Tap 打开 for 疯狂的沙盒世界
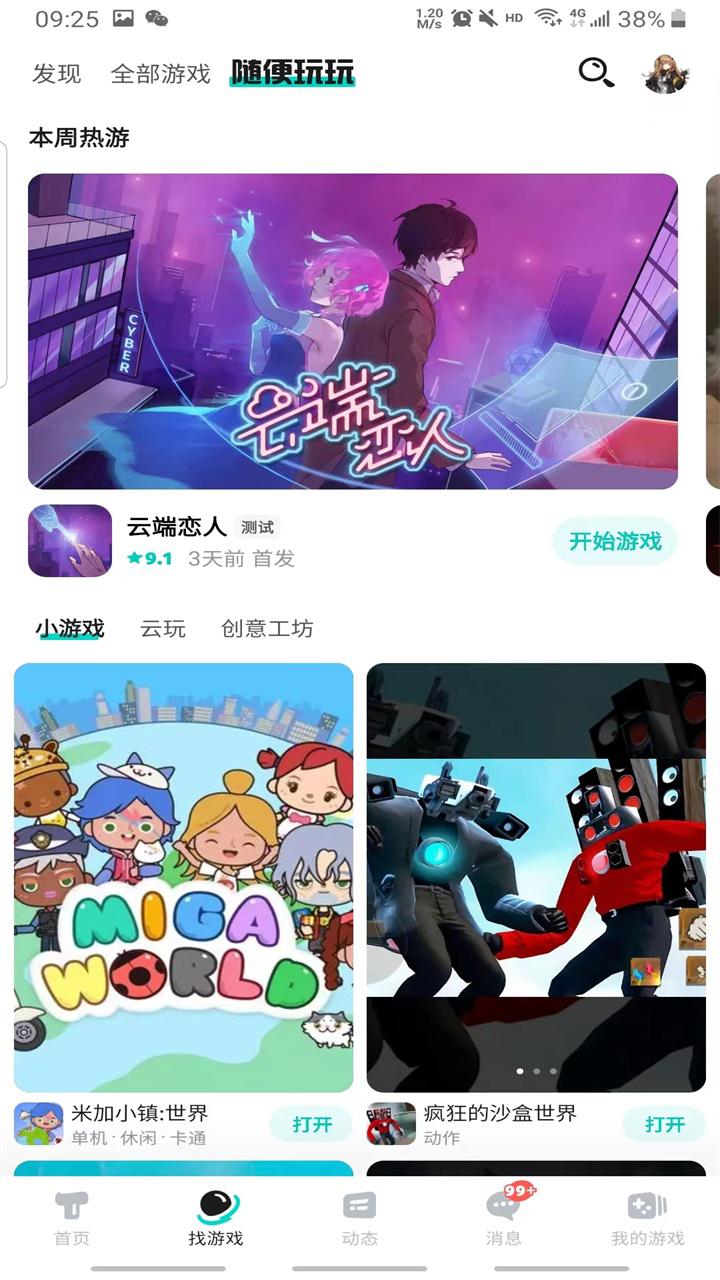 [x=664, y=1125]
